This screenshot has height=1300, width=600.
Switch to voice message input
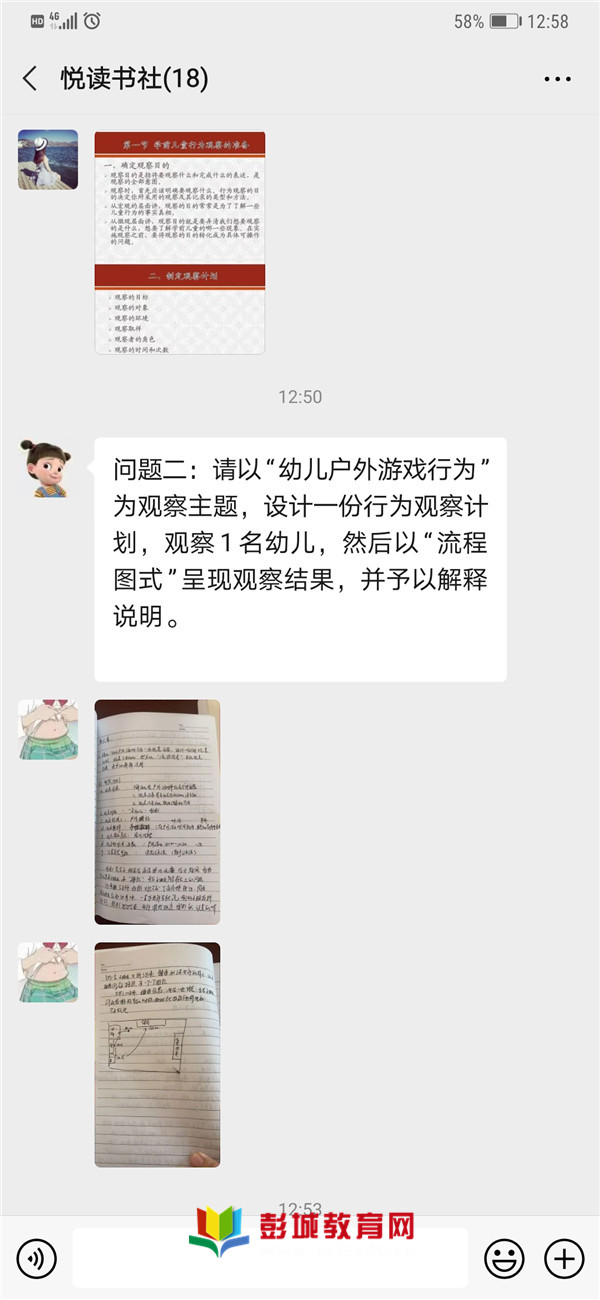[36, 1258]
